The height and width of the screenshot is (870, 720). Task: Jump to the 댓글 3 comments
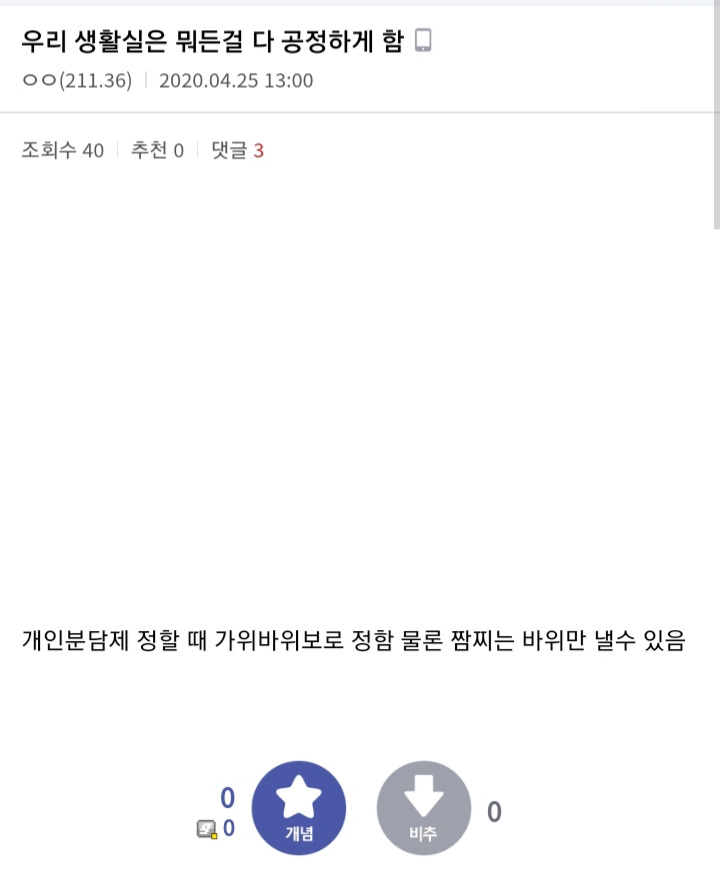click(x=238, y=151)
